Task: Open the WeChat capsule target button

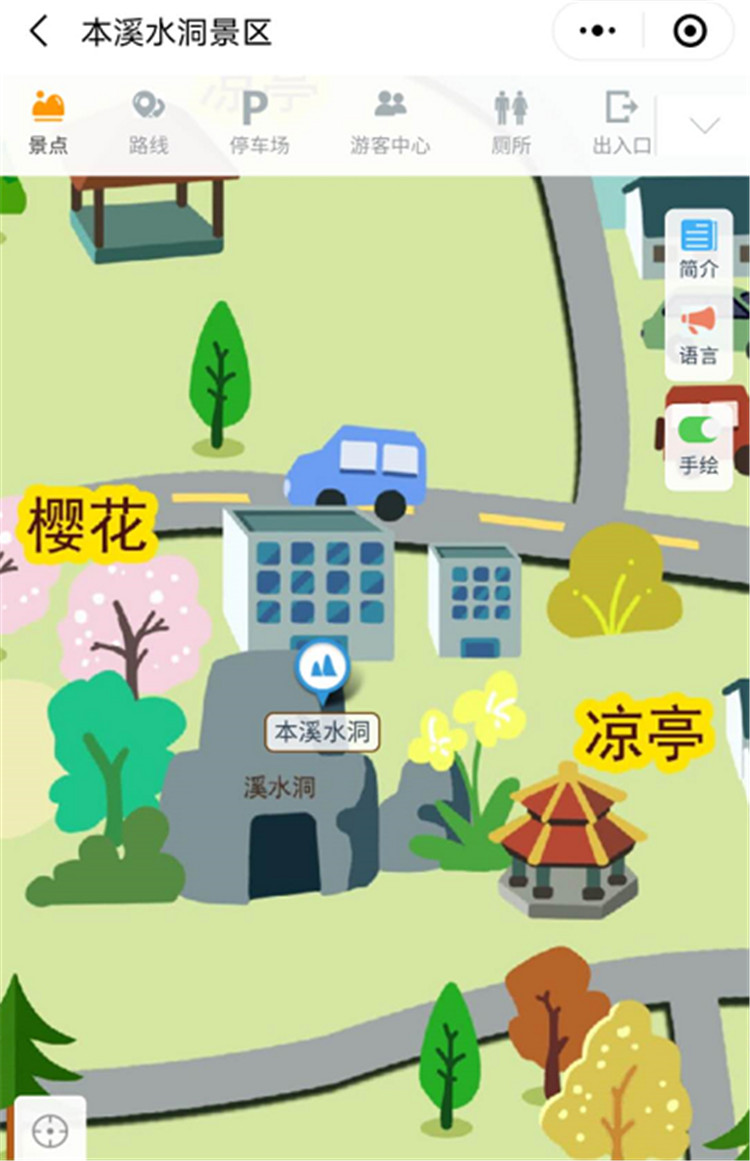Action: [685, 30]
